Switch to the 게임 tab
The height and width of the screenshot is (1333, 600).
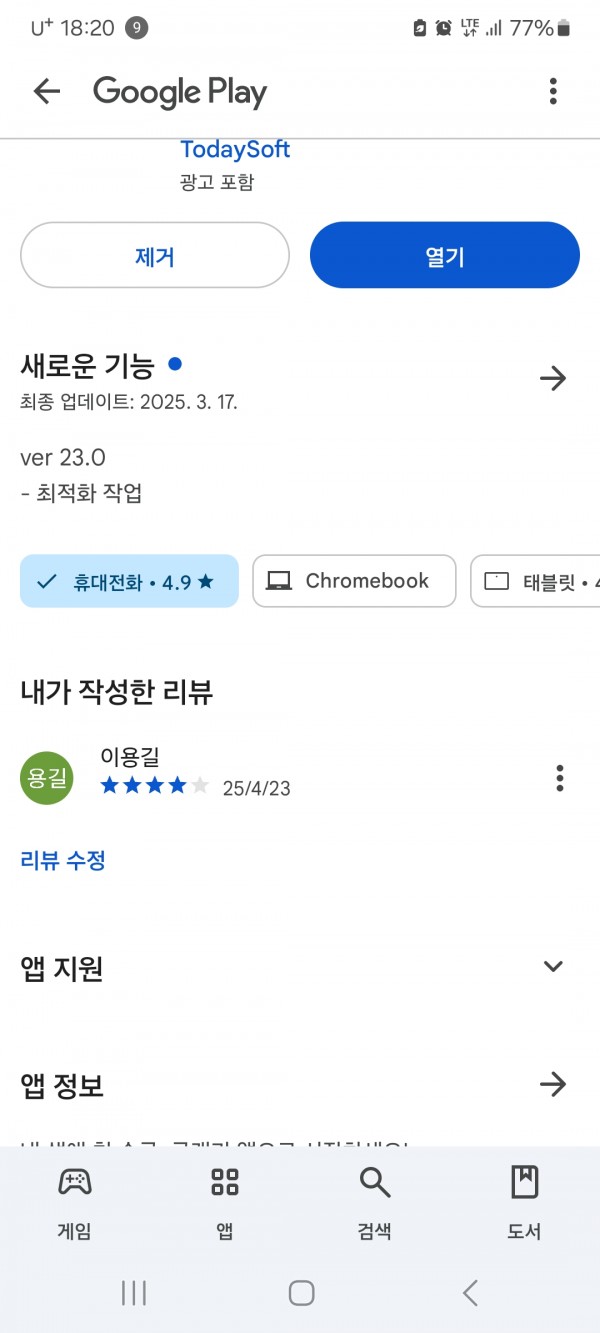point(75,1203)
